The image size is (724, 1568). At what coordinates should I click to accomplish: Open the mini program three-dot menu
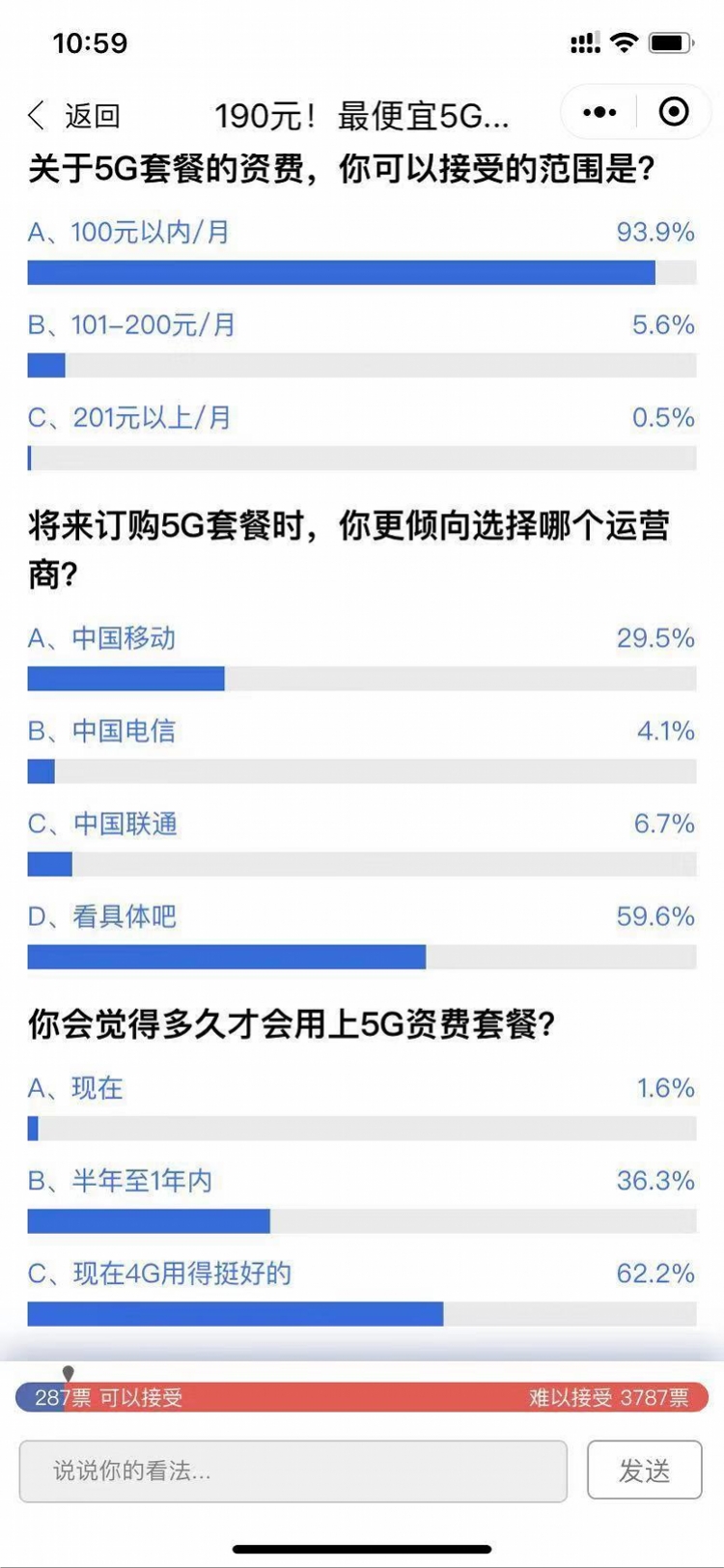tap(599, 113)
